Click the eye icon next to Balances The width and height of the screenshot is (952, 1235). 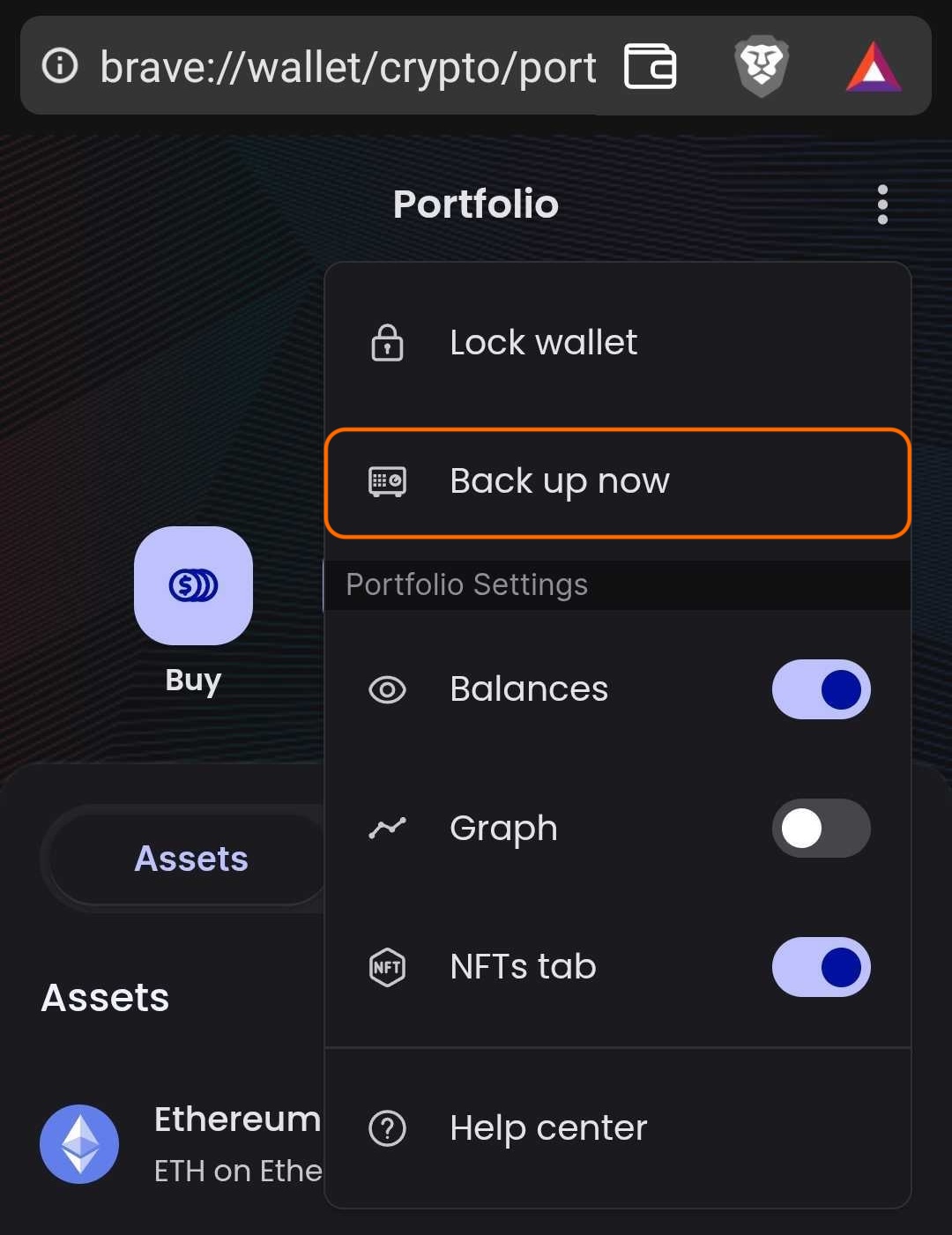coord(387,689)
